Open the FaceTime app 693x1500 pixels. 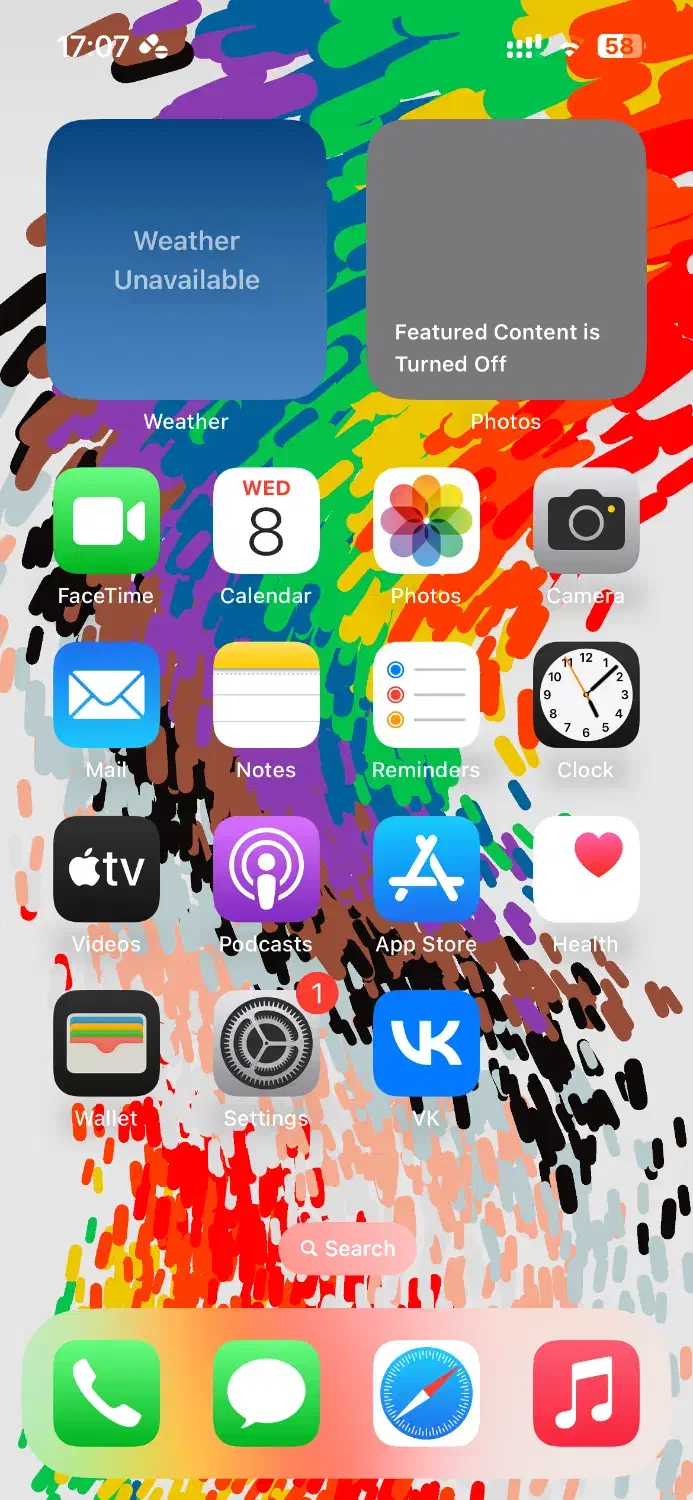(106, 521)
